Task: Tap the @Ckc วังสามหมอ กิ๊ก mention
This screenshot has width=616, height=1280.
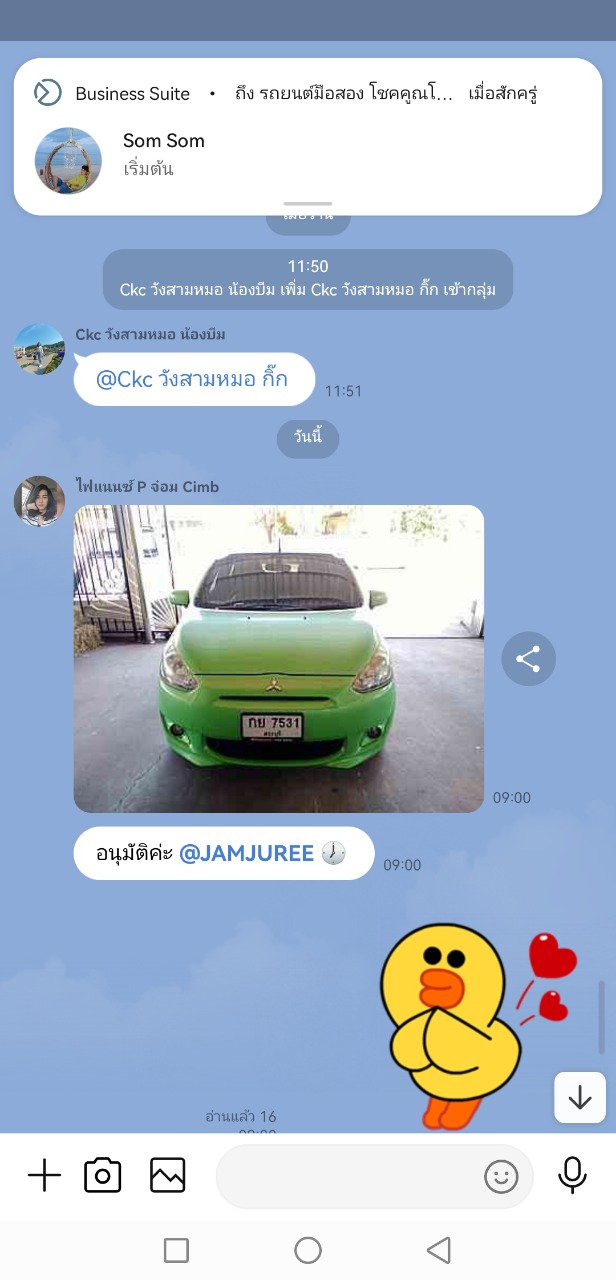Action: [x=192, y=379]
